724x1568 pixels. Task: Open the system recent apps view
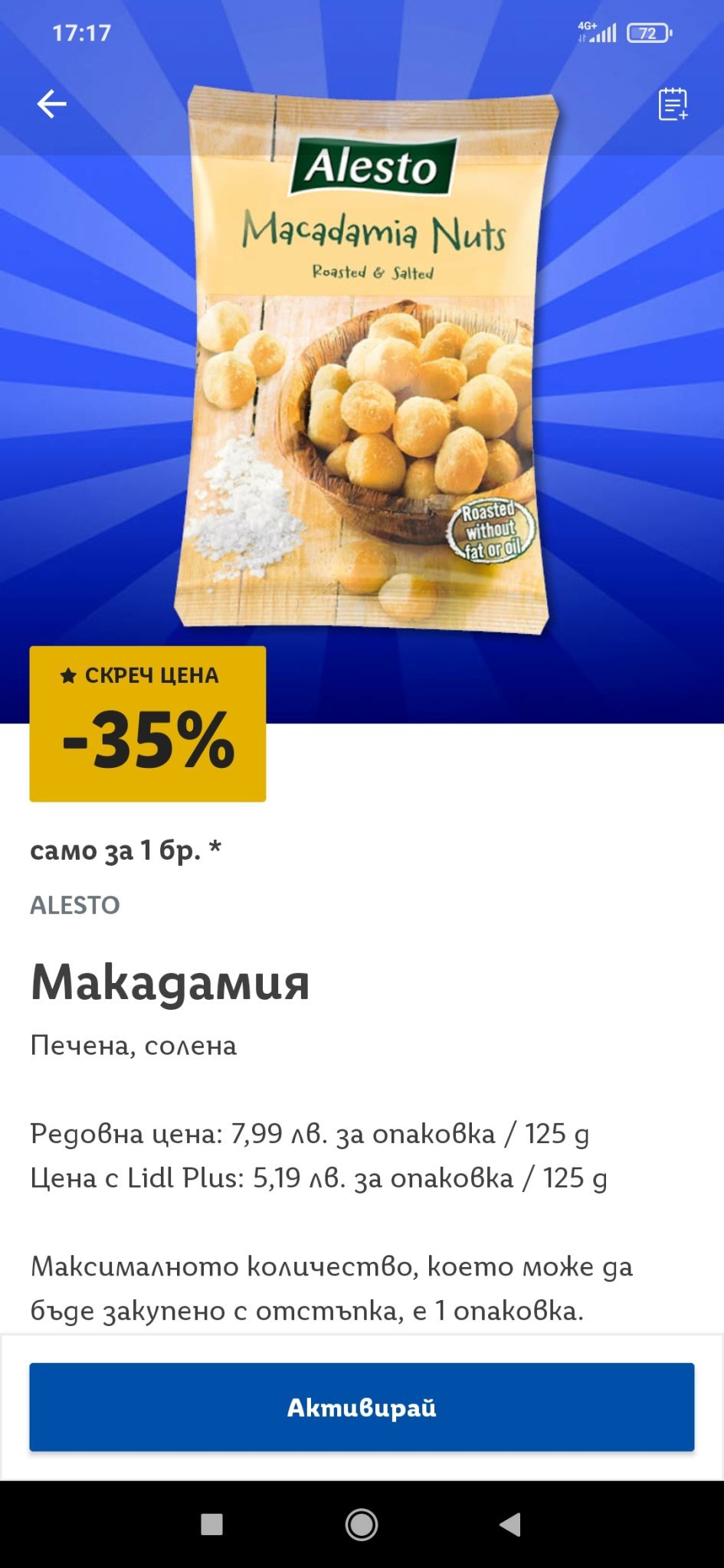pyautogui.click(x=211, y=1524)
